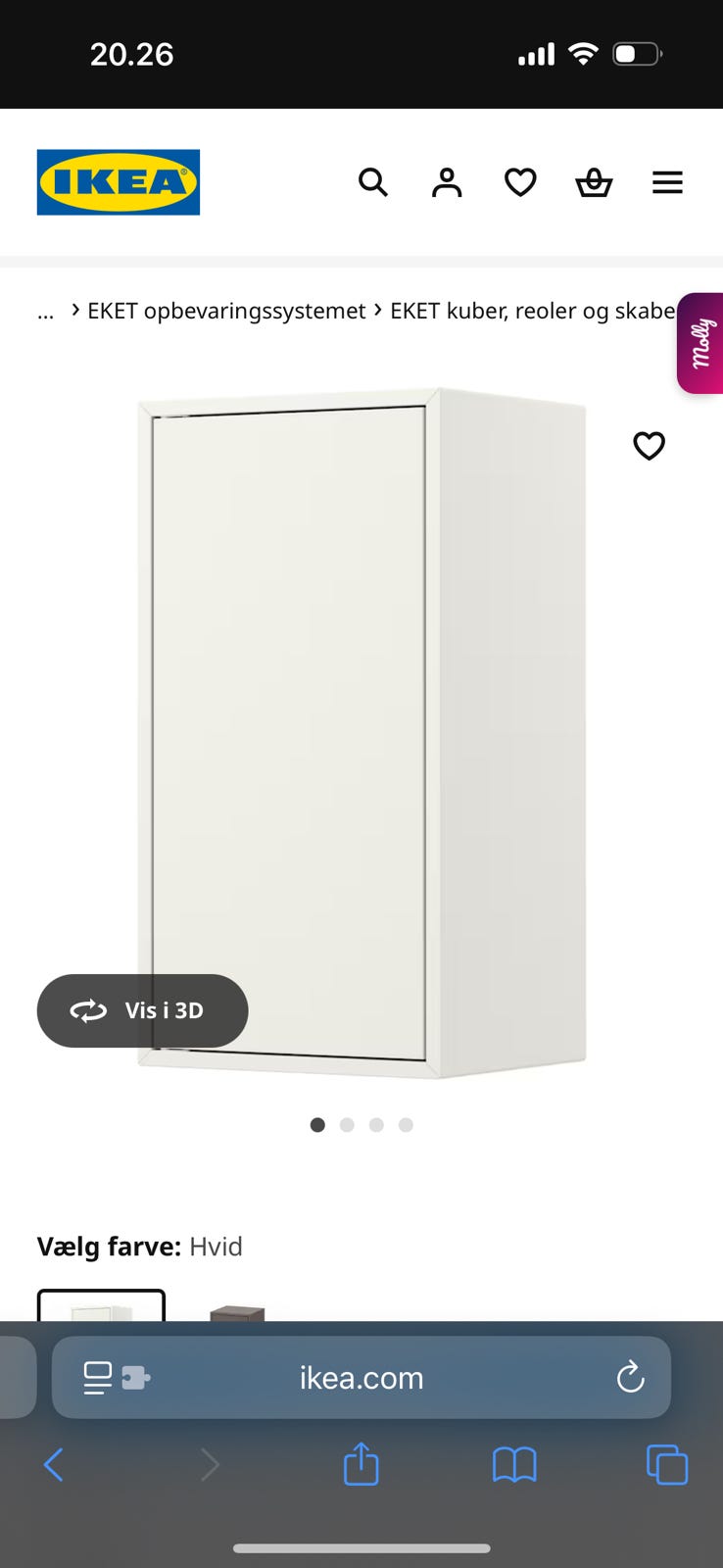This screenshot has width=723, height=1568.
Task: Select the first carousel dot
Action: coord(317,1125)
